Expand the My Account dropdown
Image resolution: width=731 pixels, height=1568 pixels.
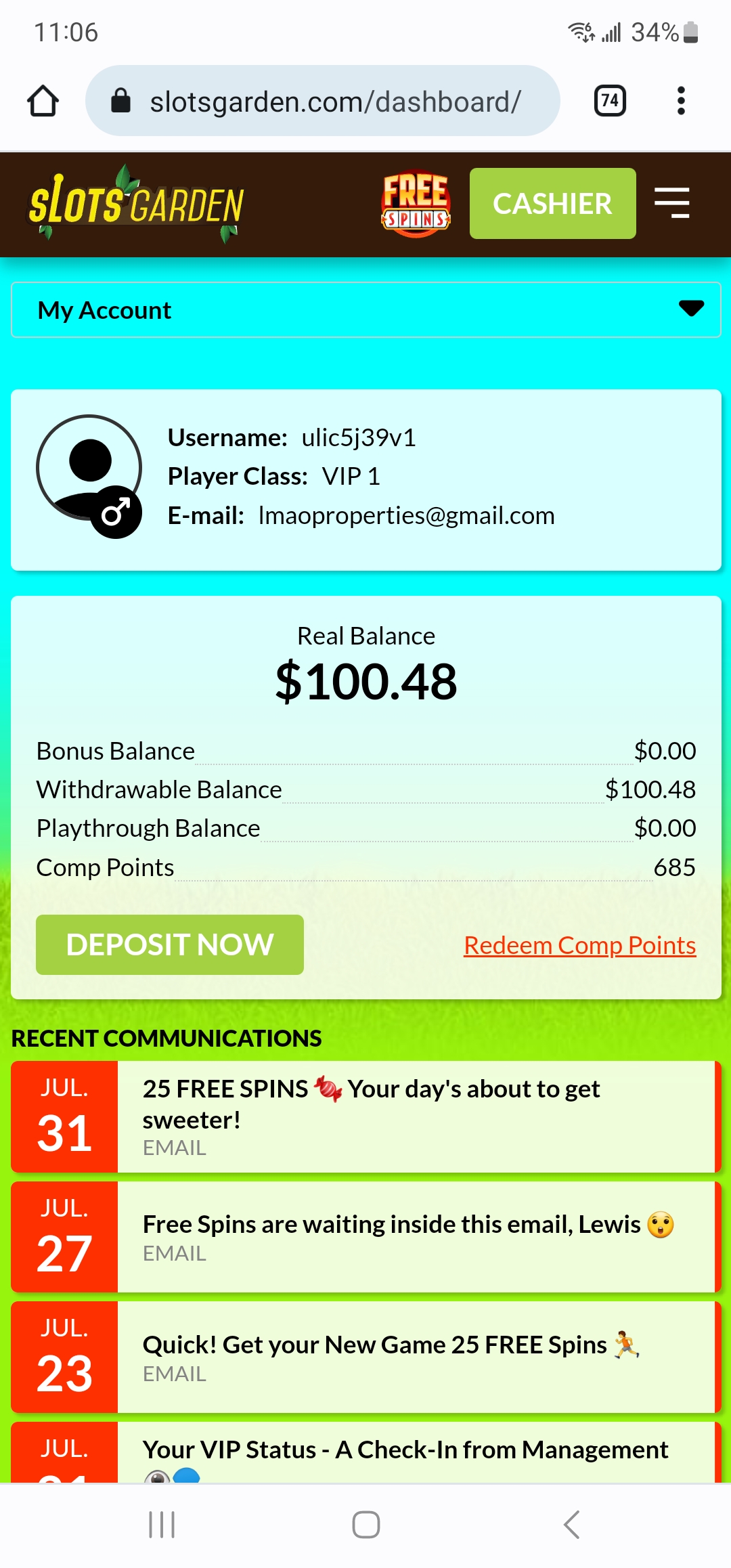(x=365, y=310)
